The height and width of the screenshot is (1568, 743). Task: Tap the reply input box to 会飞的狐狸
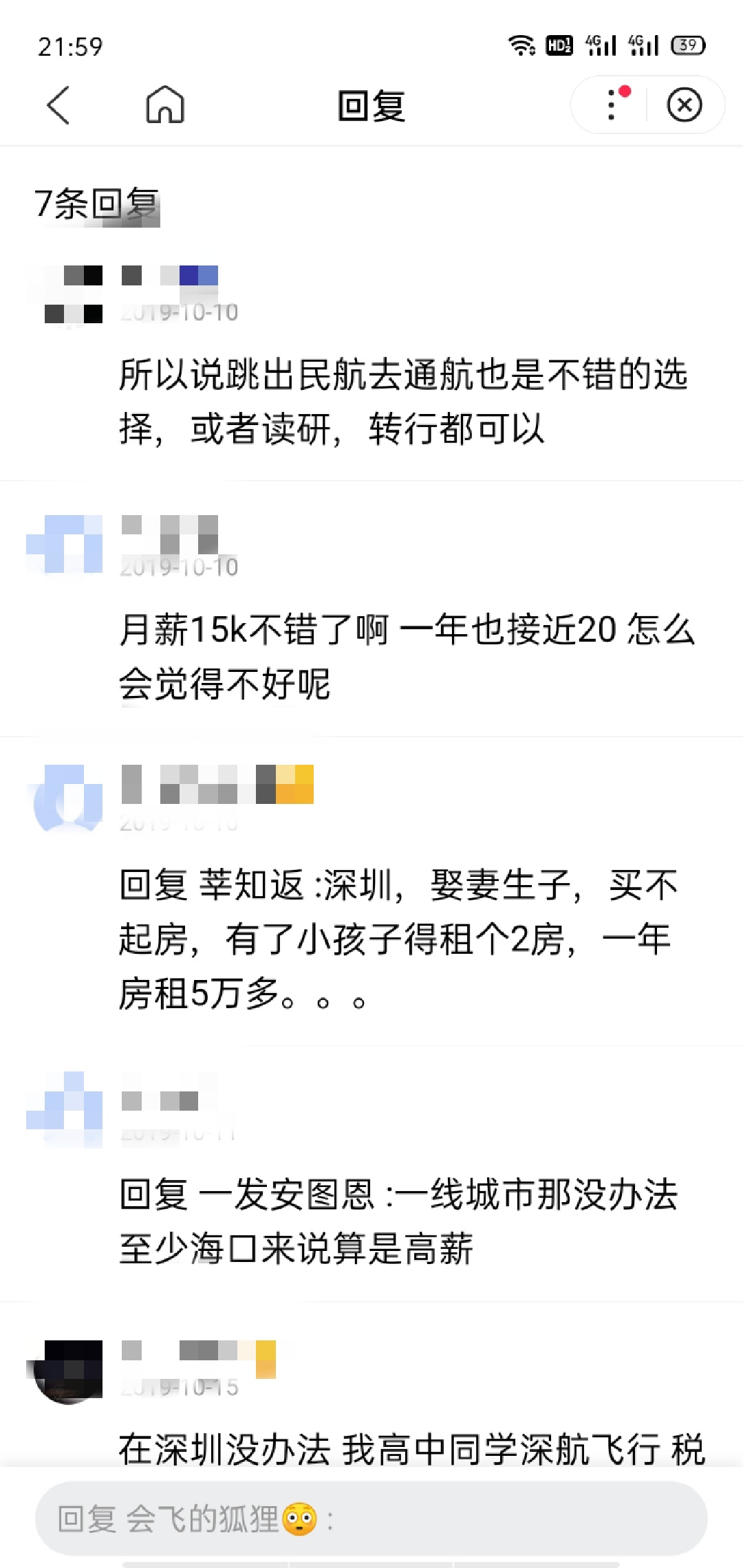[x=371, y=1518]
